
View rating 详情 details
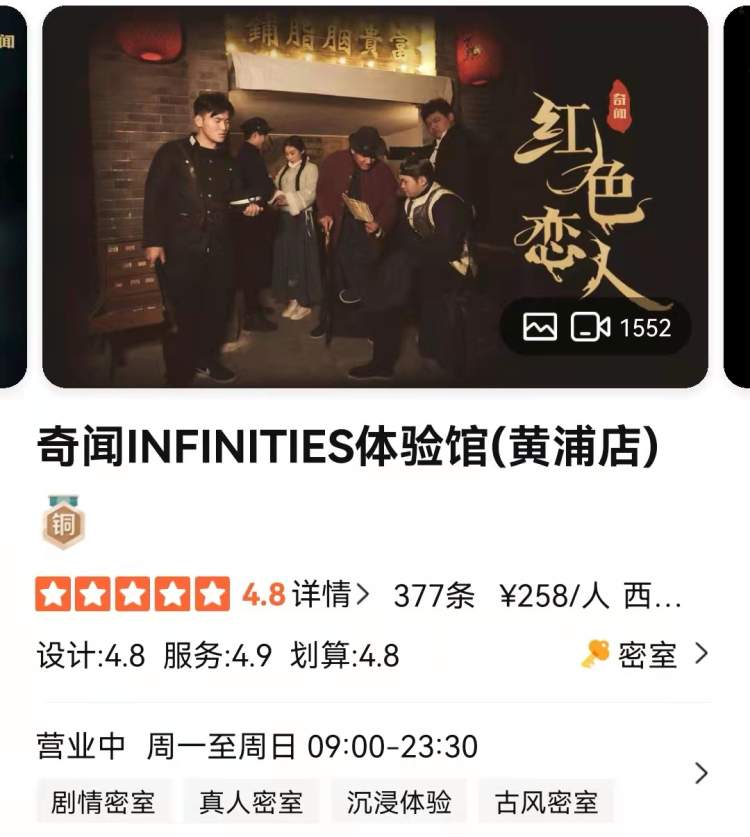click(330, 595)
